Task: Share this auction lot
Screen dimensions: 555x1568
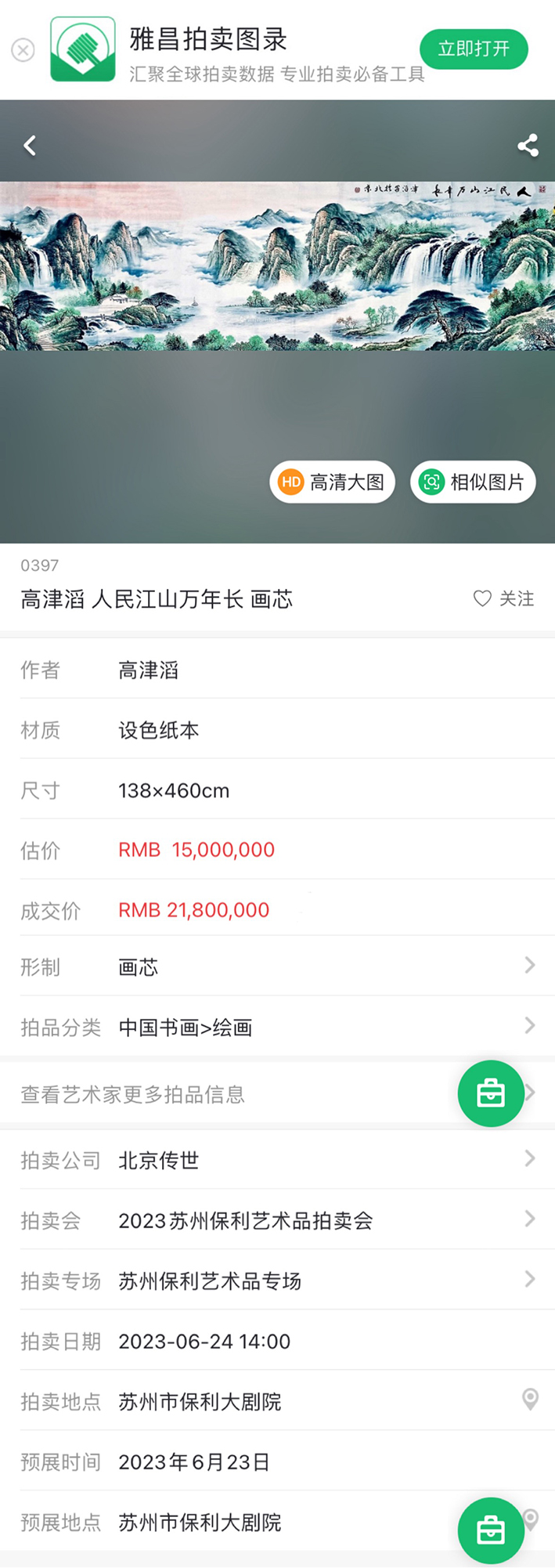Action: pyautogui.click(x=528, y=146)
